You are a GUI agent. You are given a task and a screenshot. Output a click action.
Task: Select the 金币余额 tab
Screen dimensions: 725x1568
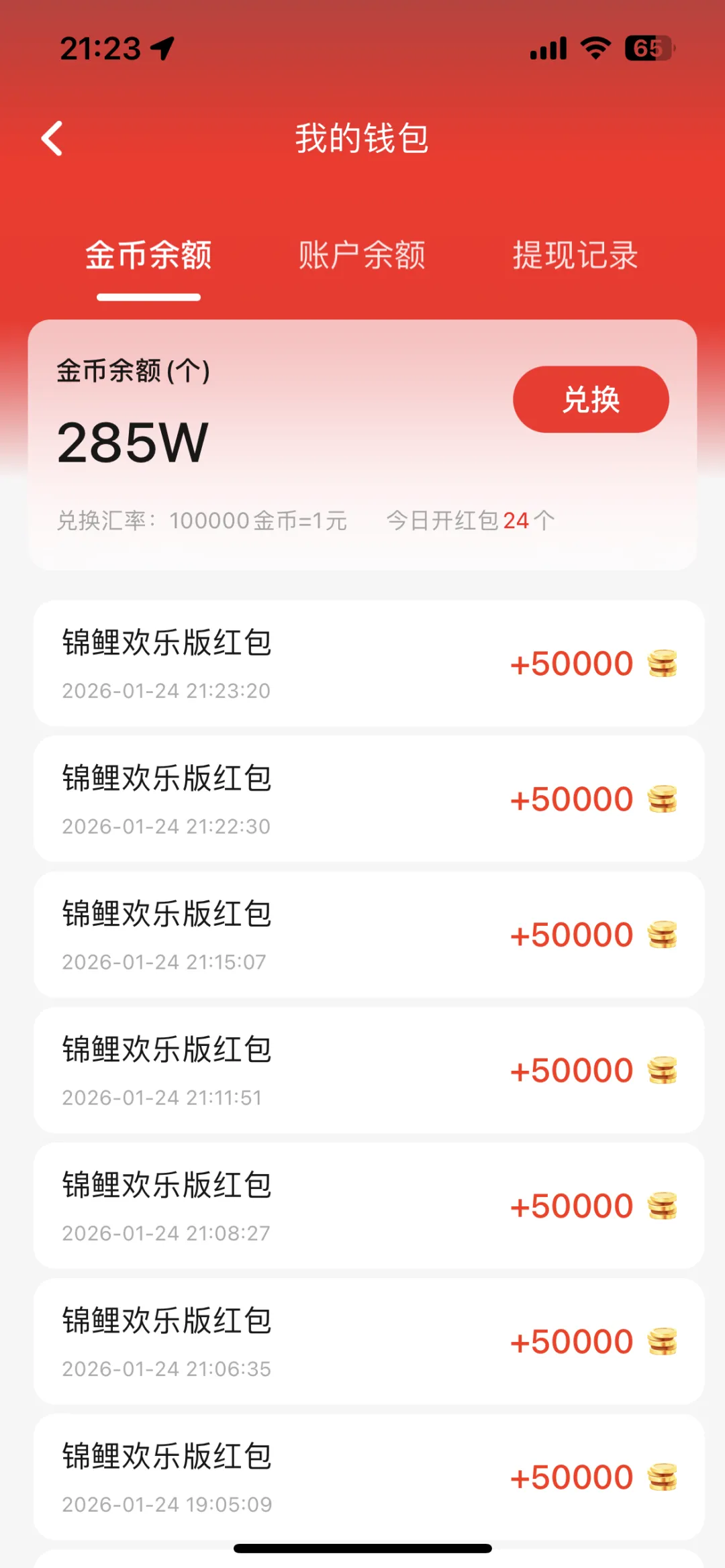(x=148, y=256)
